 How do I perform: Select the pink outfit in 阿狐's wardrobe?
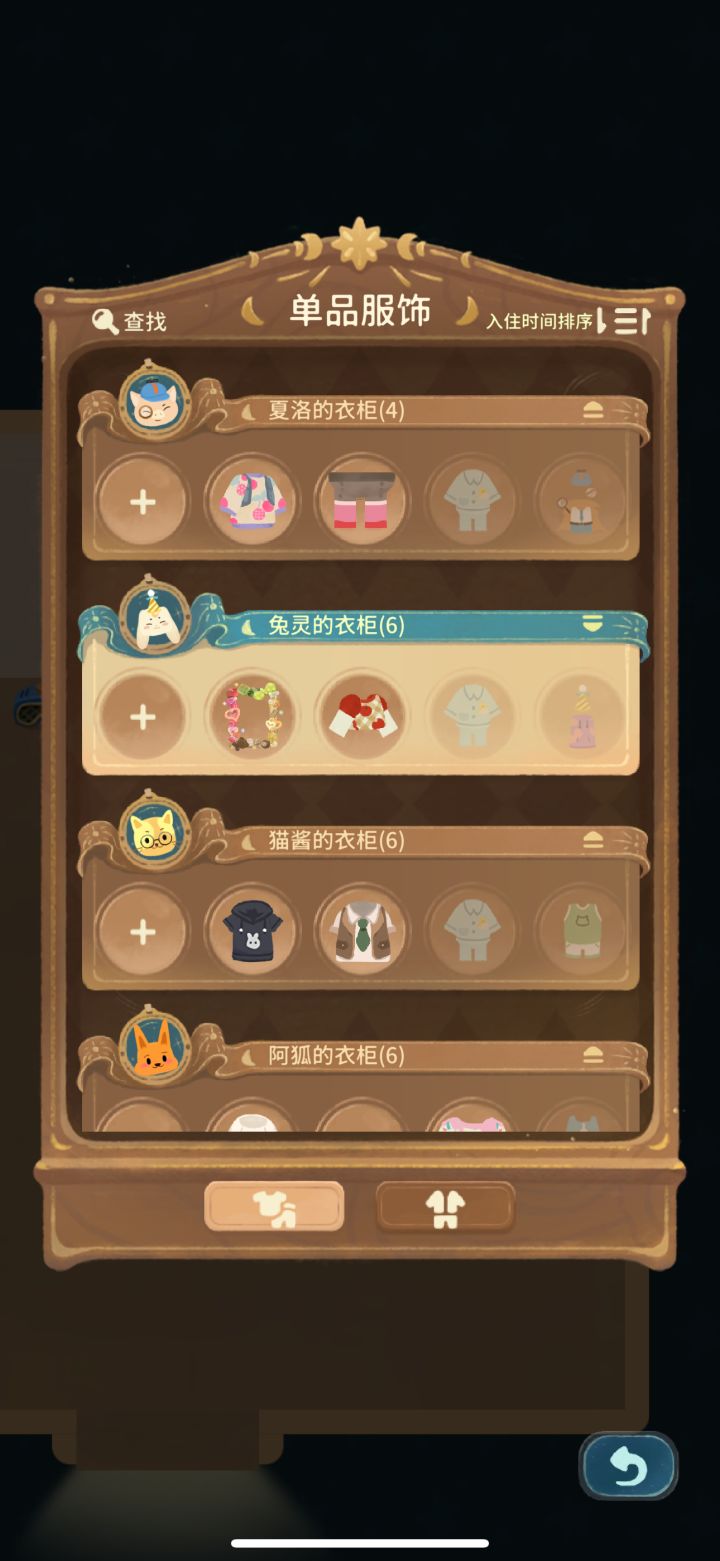coord(471,1120)
